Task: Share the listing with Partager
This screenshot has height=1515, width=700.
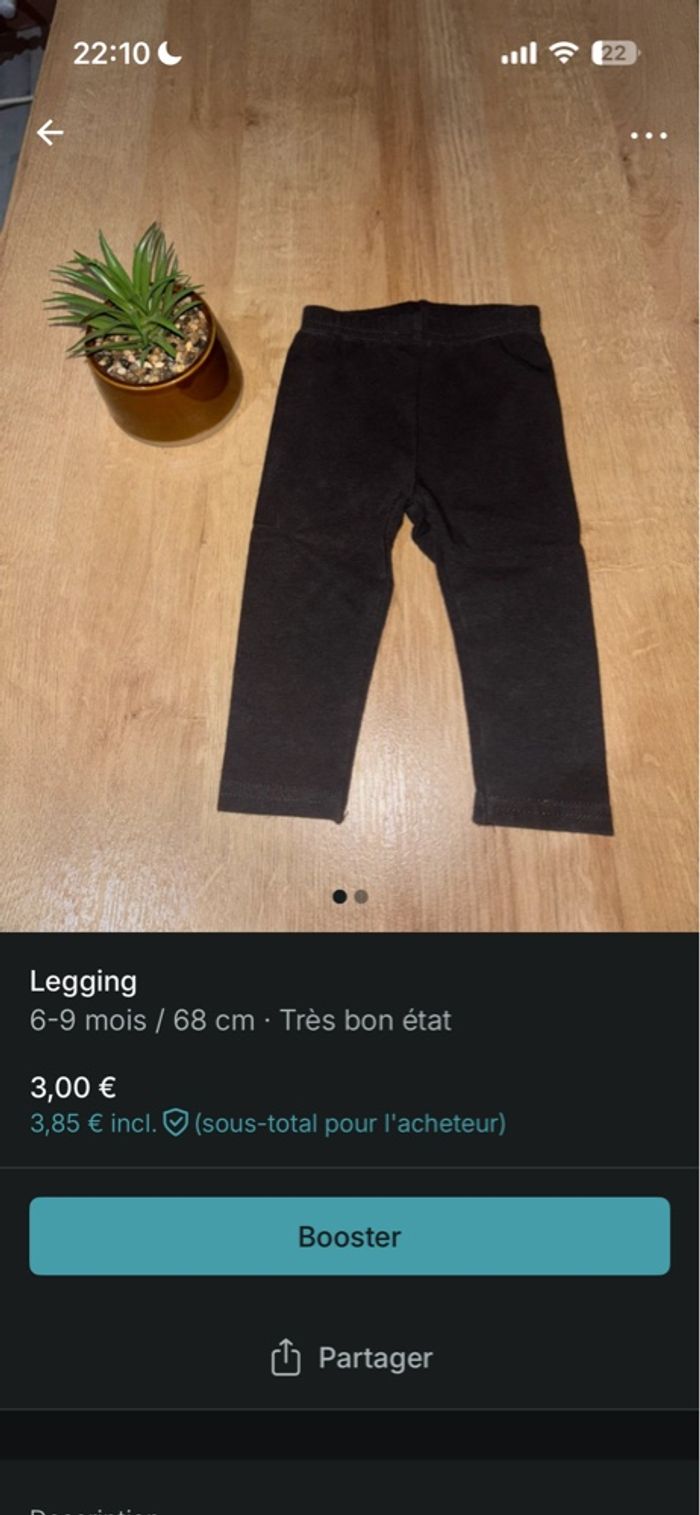Action: pyautogui.click(x=351, y=1358)
